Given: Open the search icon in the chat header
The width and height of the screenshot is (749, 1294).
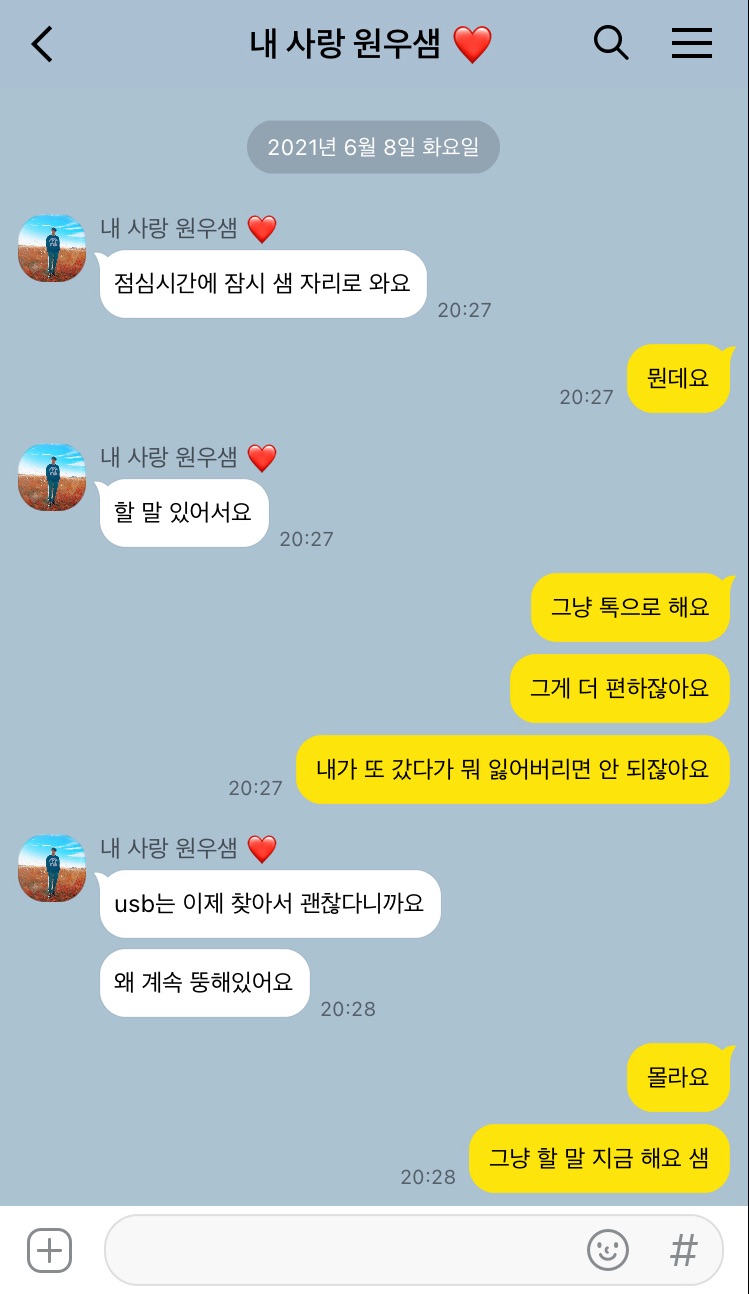Looking at the screenshot, I should (x=611, y=43).
